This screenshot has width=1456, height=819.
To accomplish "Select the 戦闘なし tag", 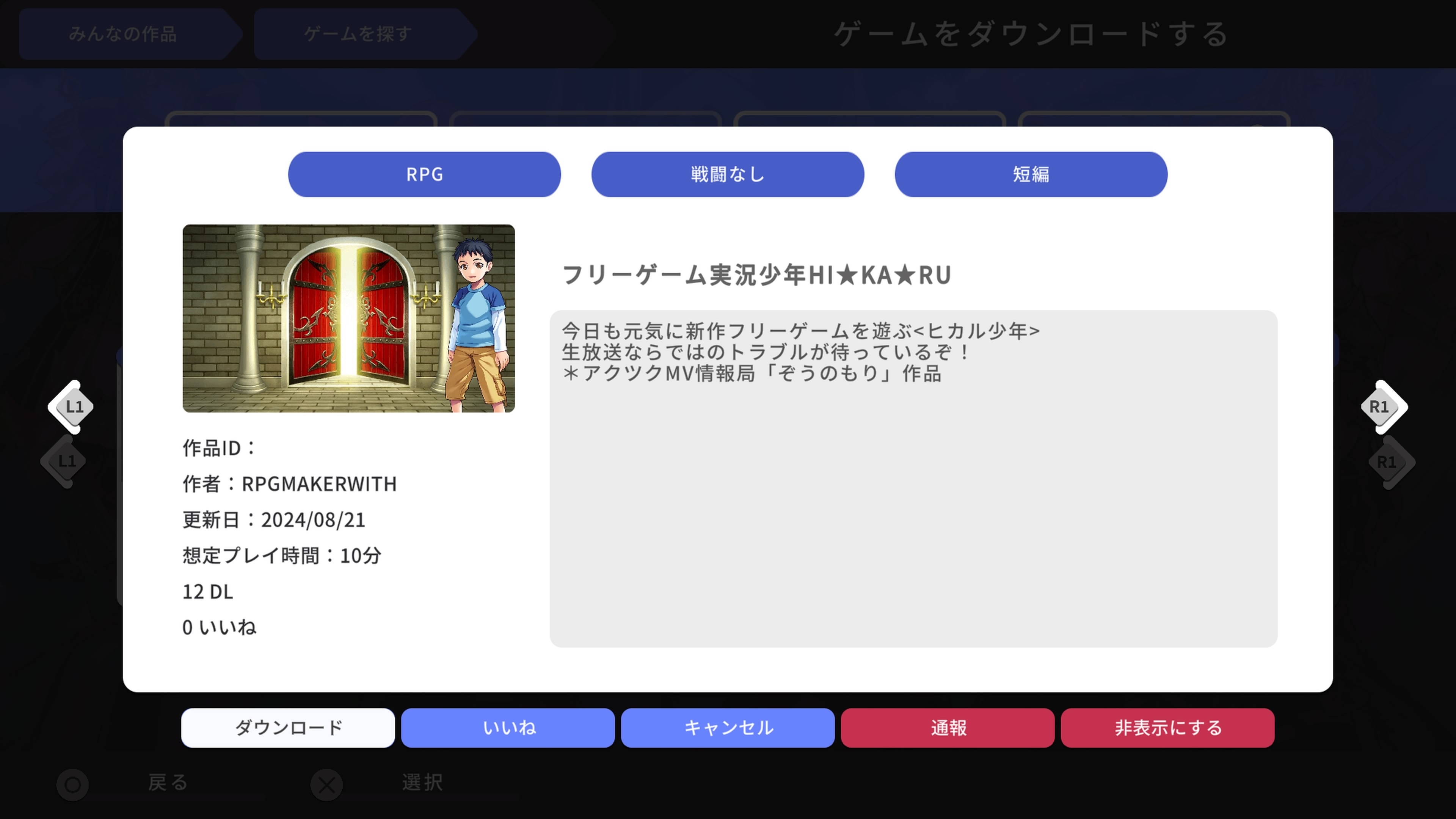I will click(728, 174).
